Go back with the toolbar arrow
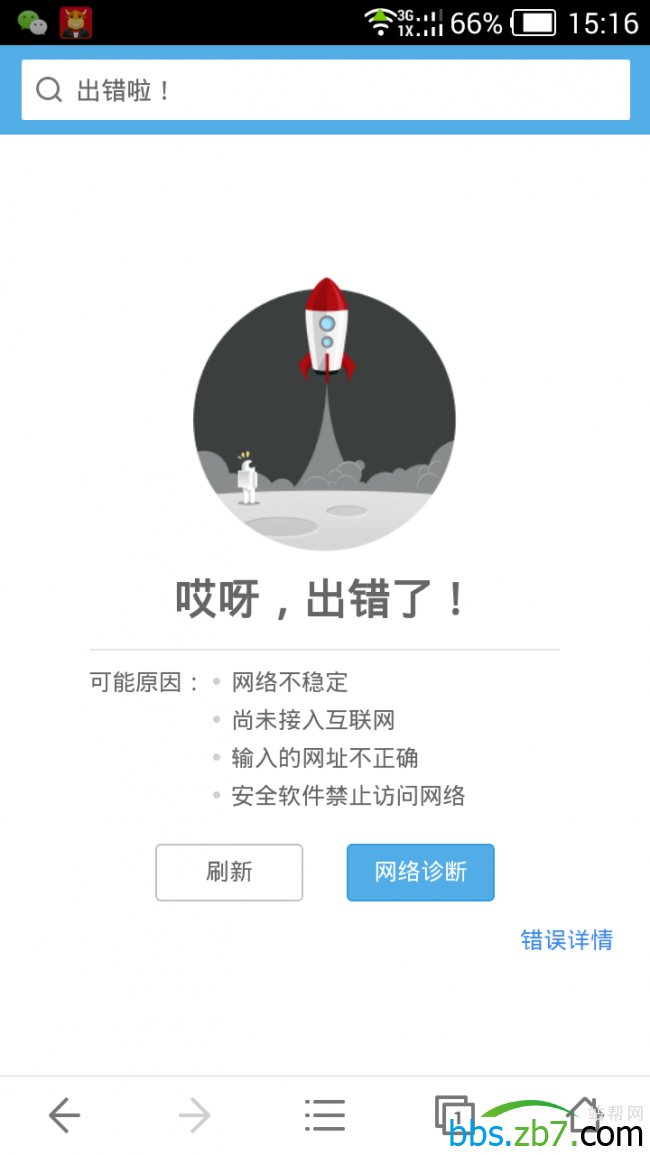Viewport: 650px width, 1155px height. 64,1115
